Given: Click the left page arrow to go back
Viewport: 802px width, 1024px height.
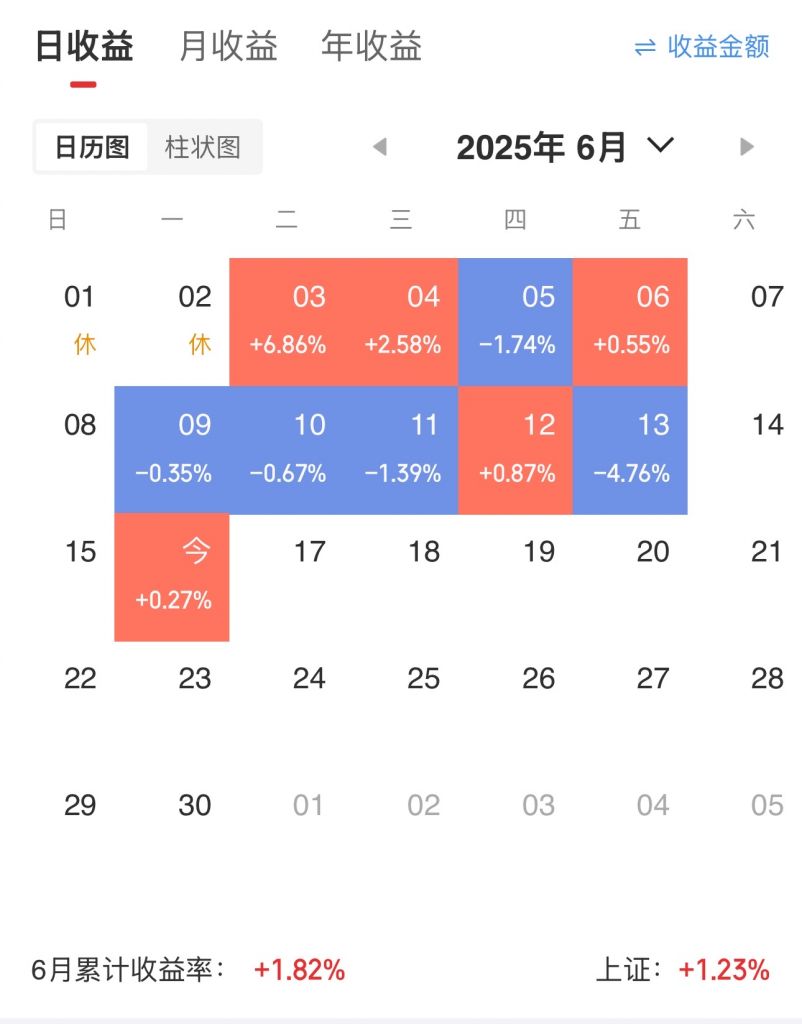Looking at the screenshot, I should 380,147.
